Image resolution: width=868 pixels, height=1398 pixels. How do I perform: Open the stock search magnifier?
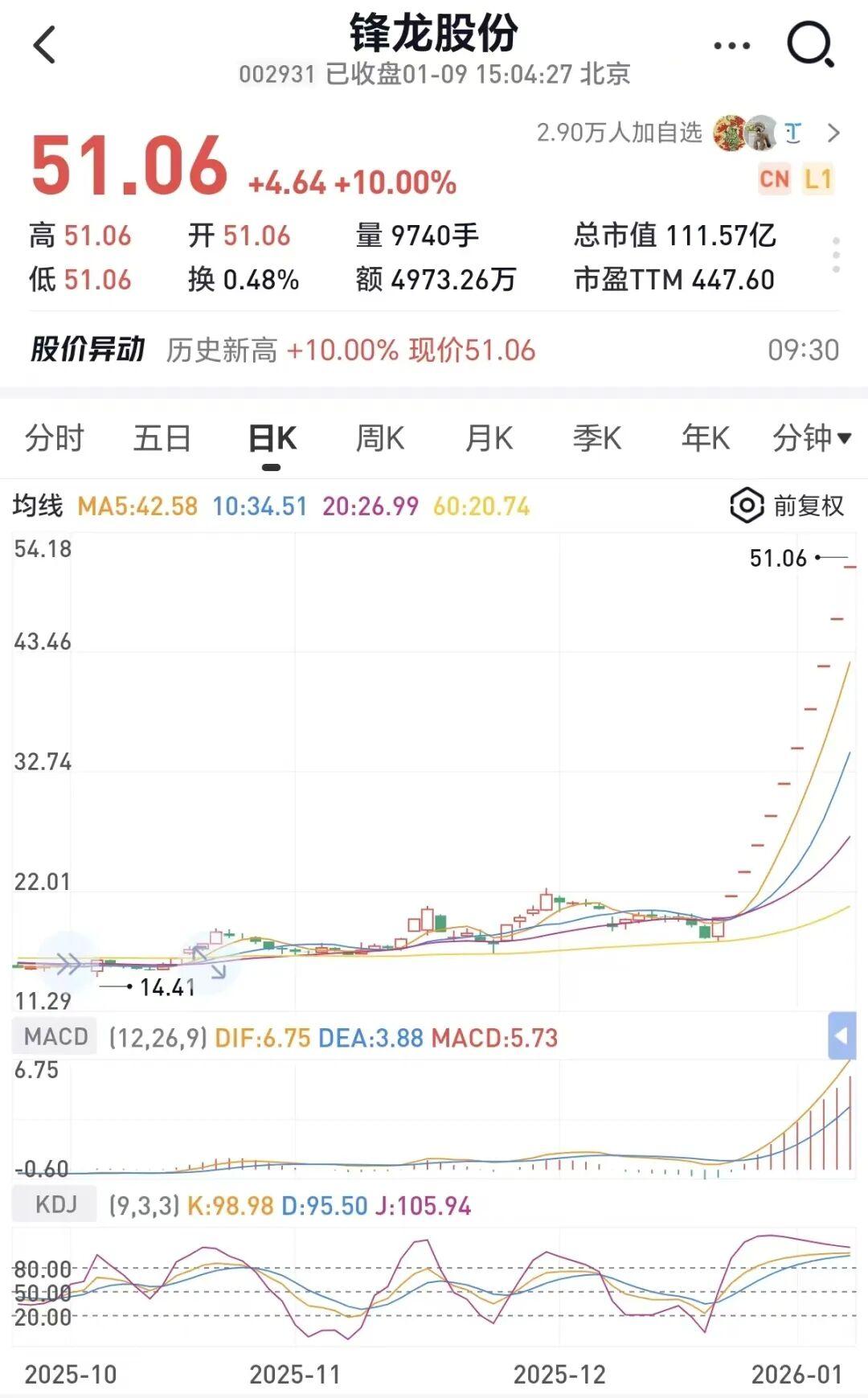click(x=810, y=45)
